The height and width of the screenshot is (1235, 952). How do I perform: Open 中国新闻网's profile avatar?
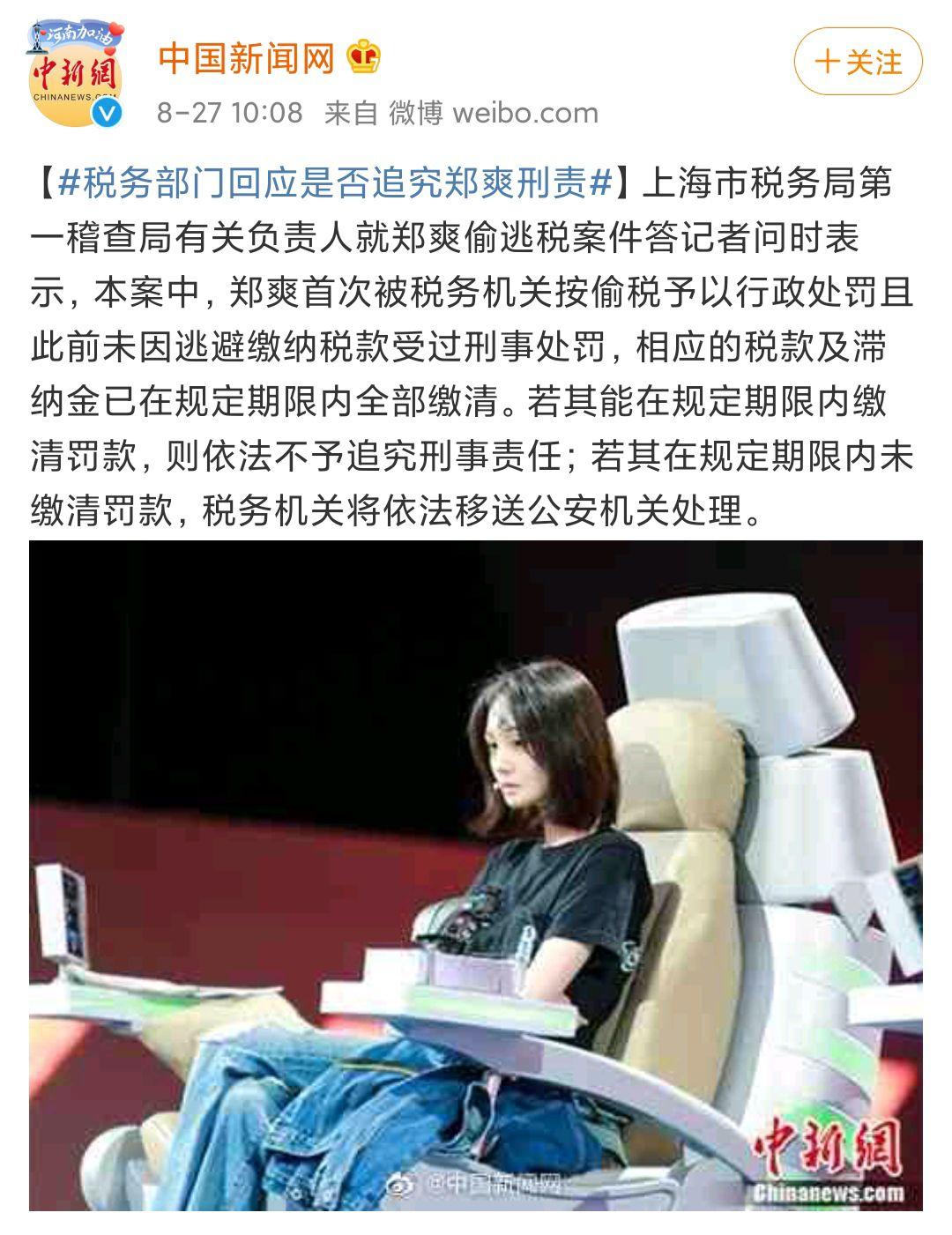point(74,74)
